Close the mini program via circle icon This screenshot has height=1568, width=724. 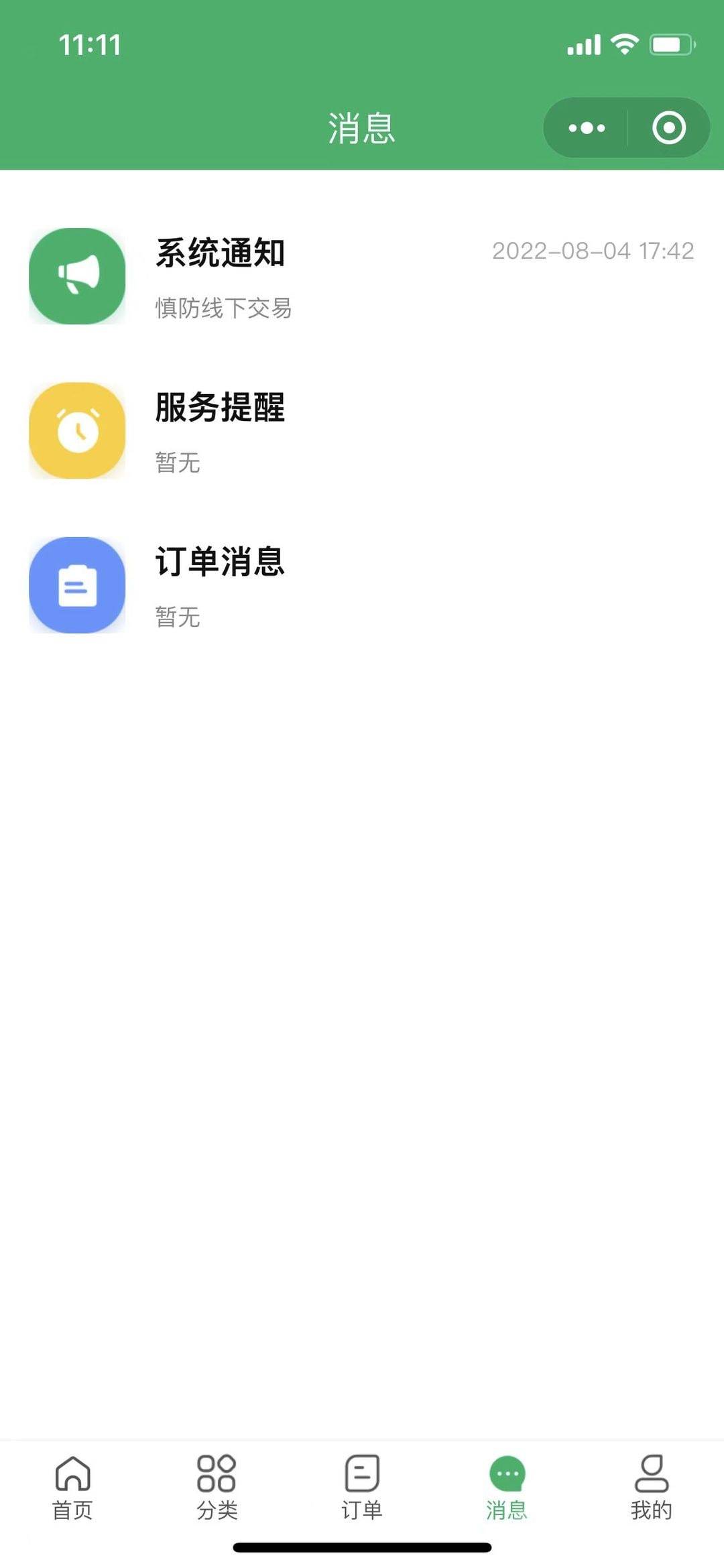[x=668, y=128]
